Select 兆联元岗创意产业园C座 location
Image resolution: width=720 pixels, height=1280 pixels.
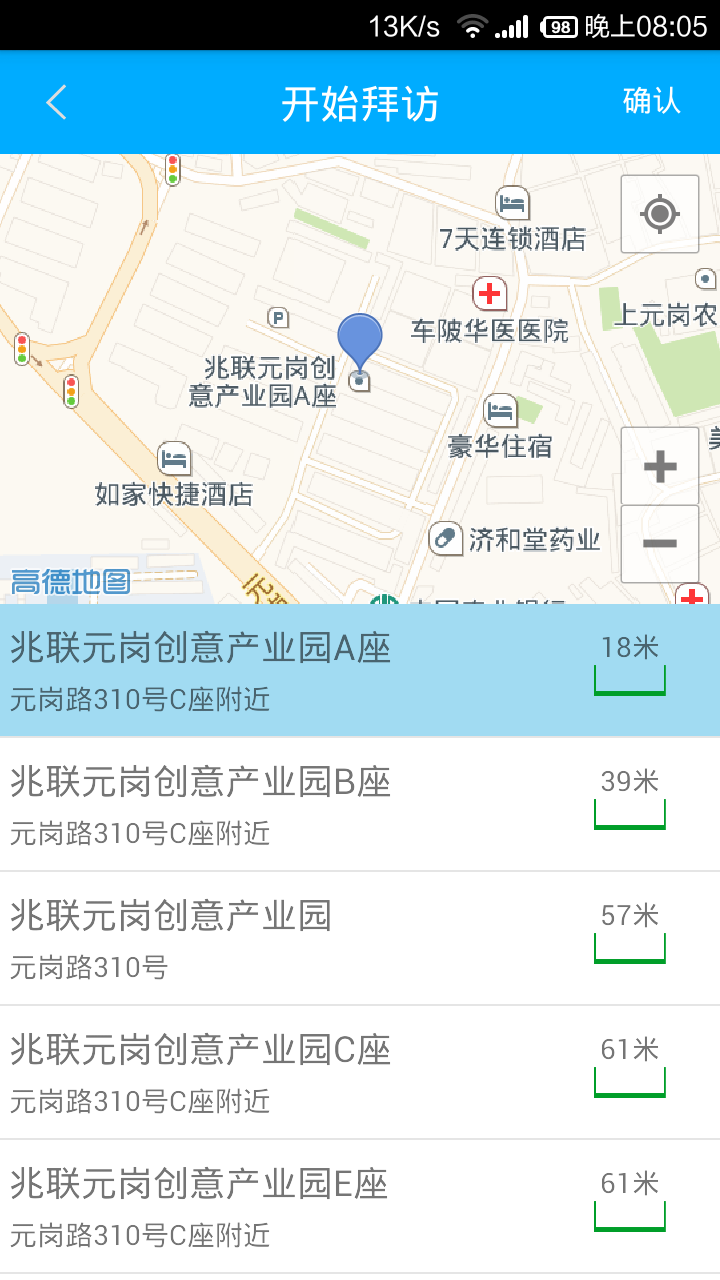tap(300, 1072)
